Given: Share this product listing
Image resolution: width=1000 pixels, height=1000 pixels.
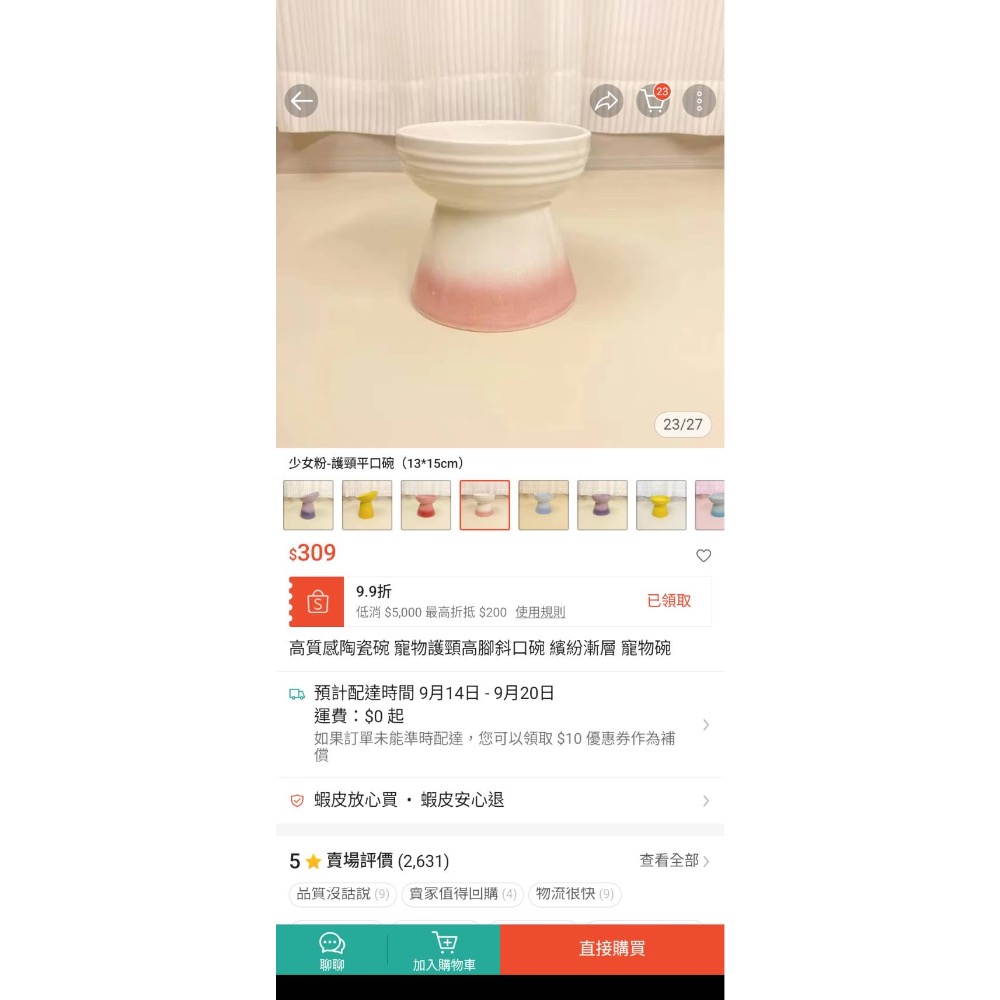Looking at the screenshot, I should tap(606, 100).
